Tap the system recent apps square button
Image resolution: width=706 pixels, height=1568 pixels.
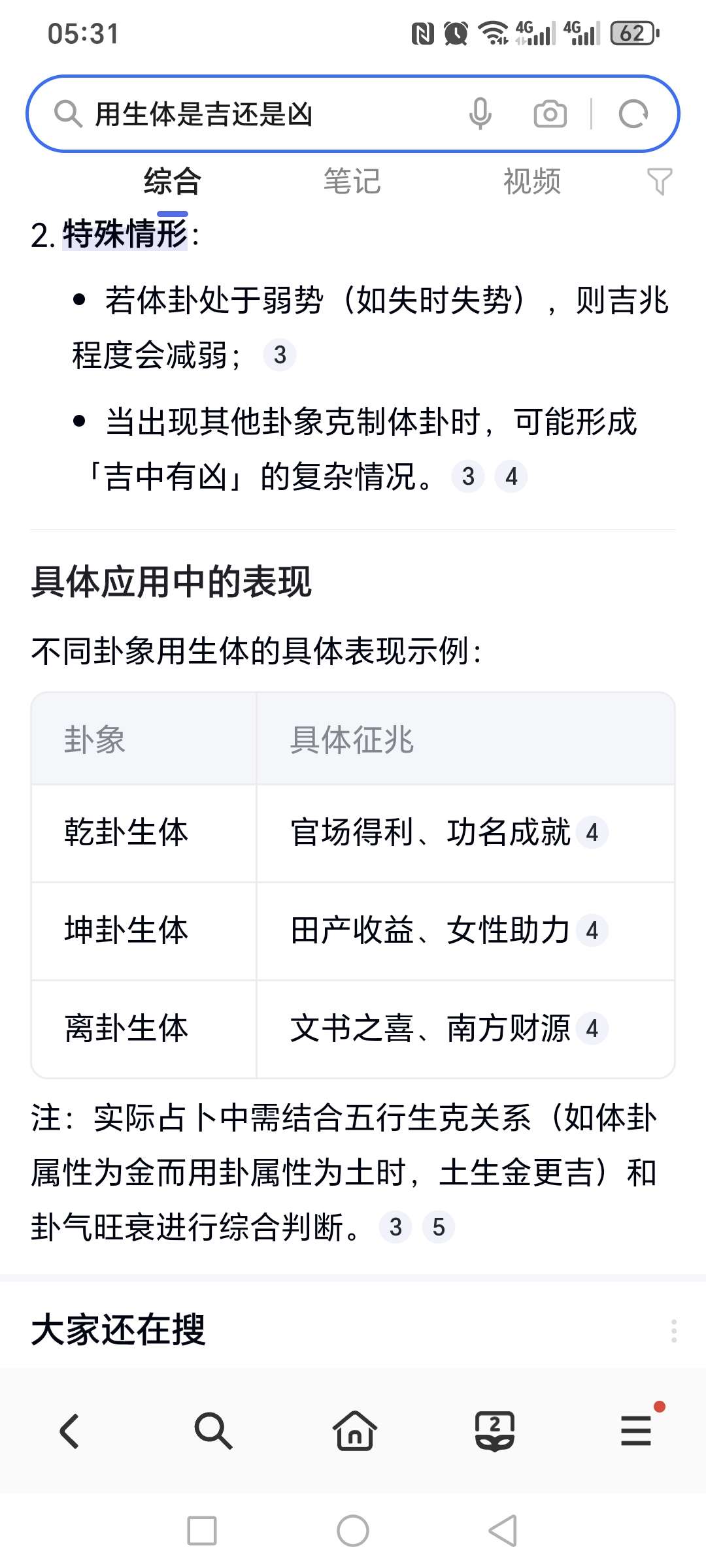pyautogui.click(x=202, y=1531)
